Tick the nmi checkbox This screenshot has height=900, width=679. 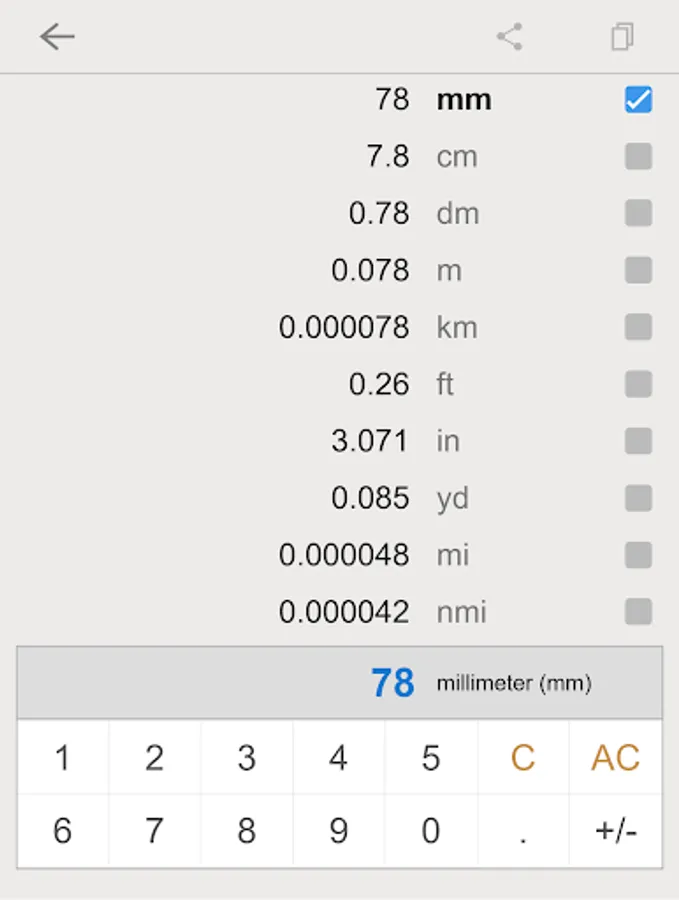tap(638, 611)
